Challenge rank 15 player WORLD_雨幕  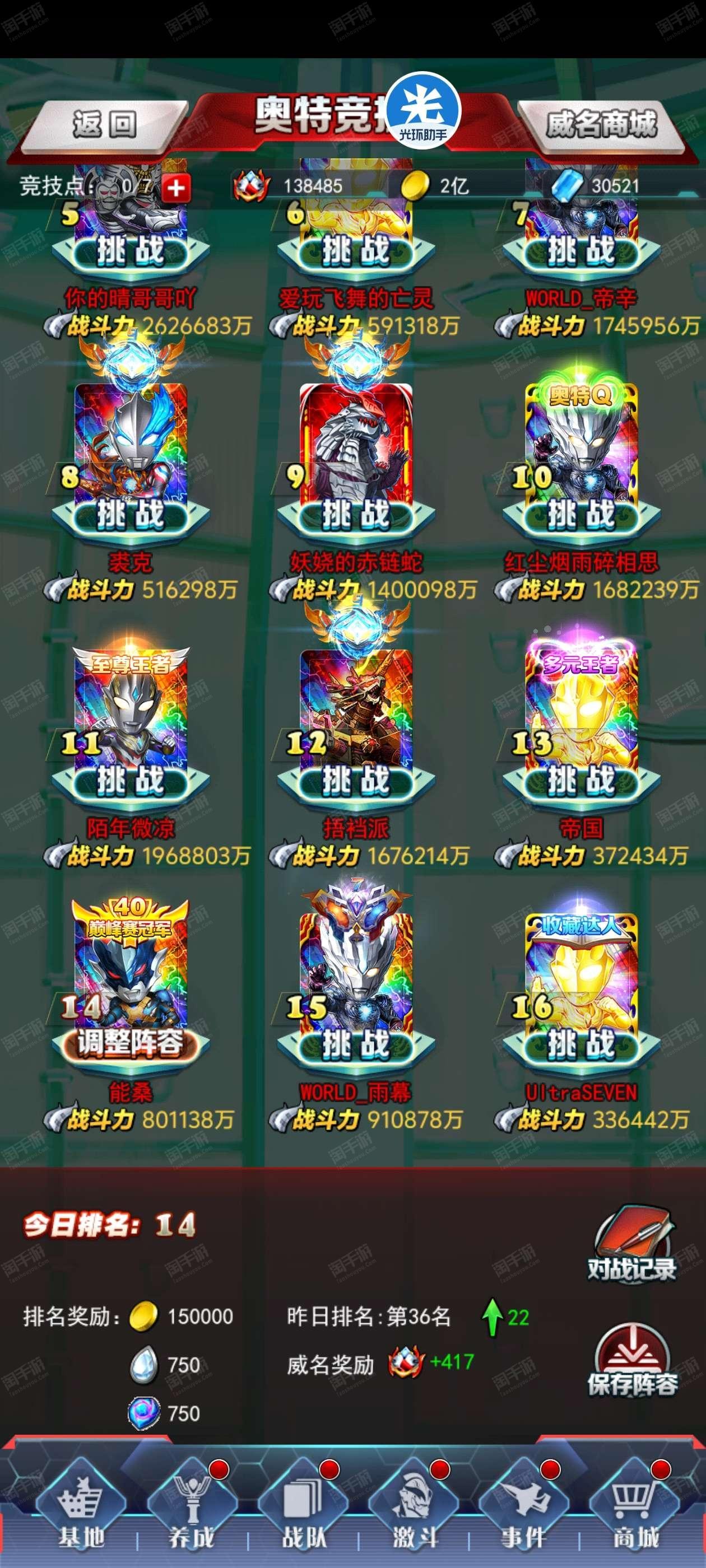[x=356, y=1044]
